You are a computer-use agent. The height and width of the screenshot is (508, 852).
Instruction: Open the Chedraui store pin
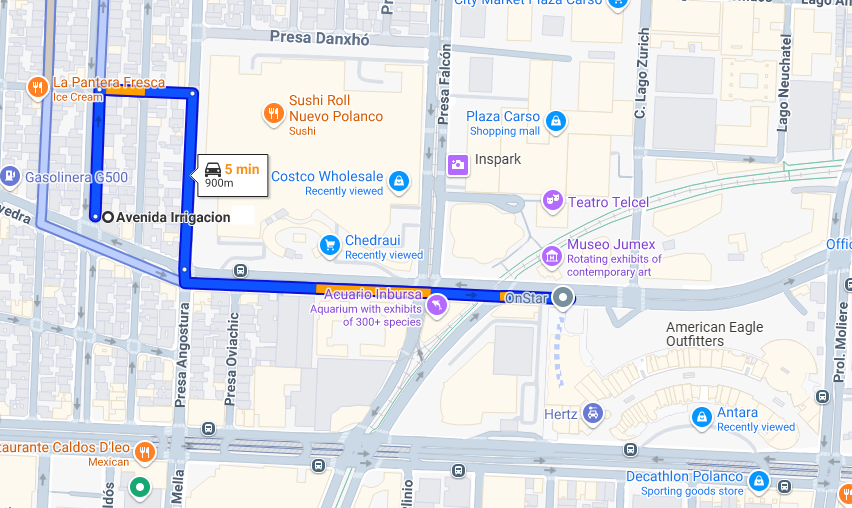pos(329,244)
